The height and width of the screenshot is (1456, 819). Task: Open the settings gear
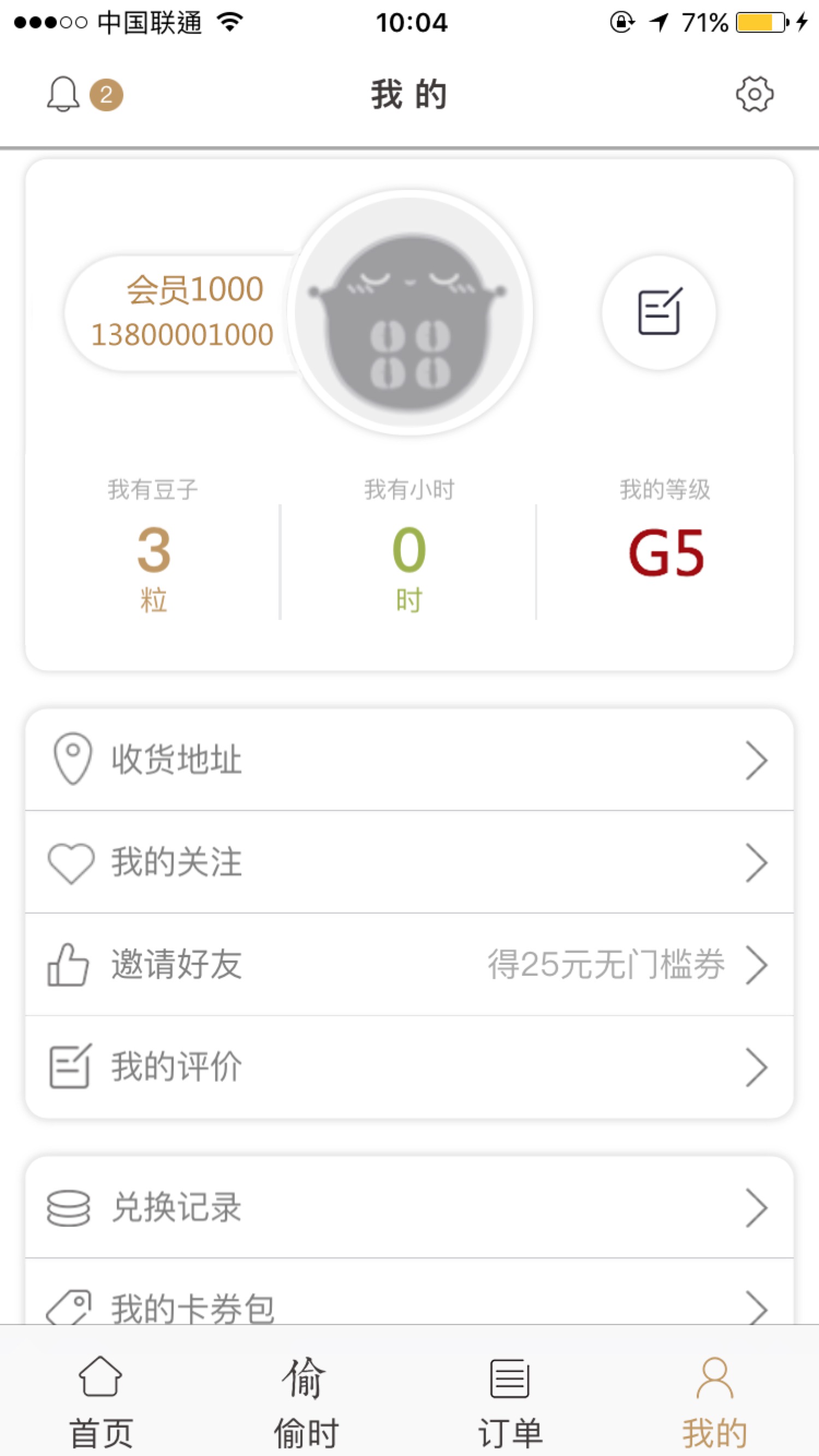[755, 95]
